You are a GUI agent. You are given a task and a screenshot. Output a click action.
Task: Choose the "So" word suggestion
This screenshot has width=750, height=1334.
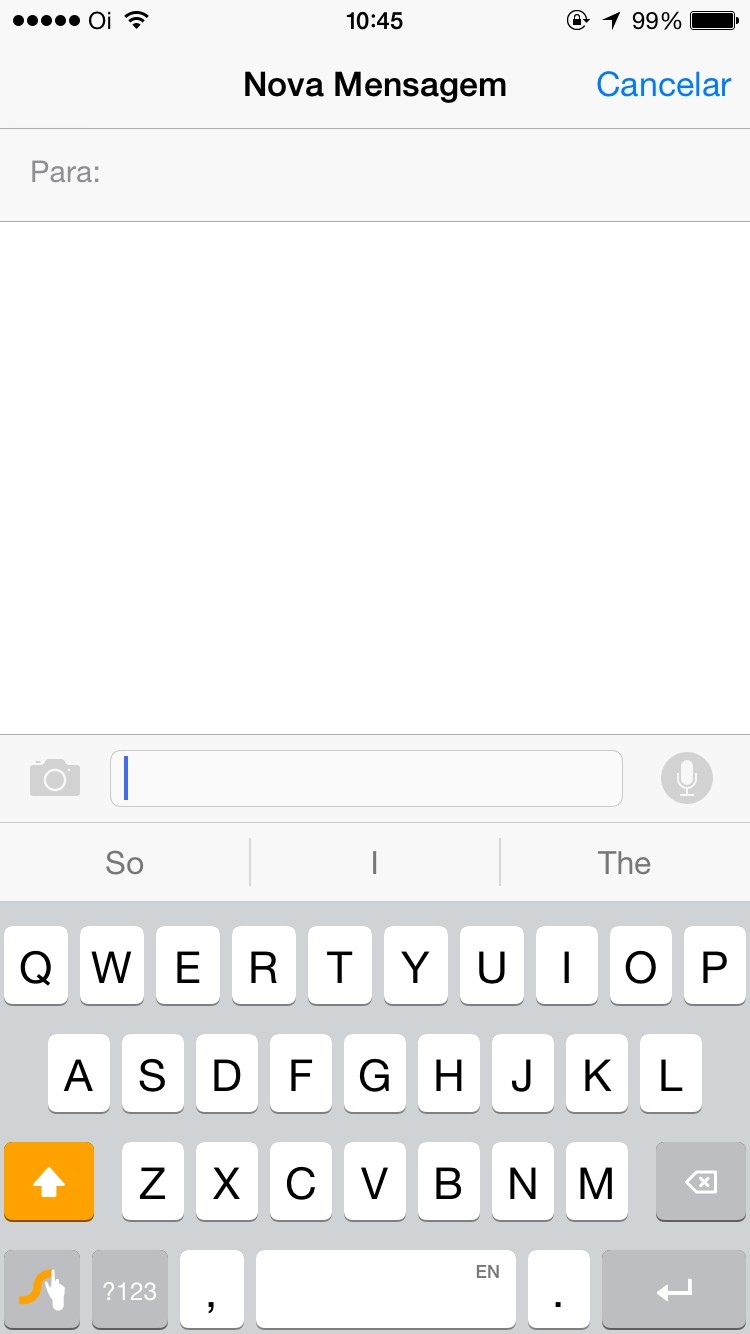click(x=125, y=863)
